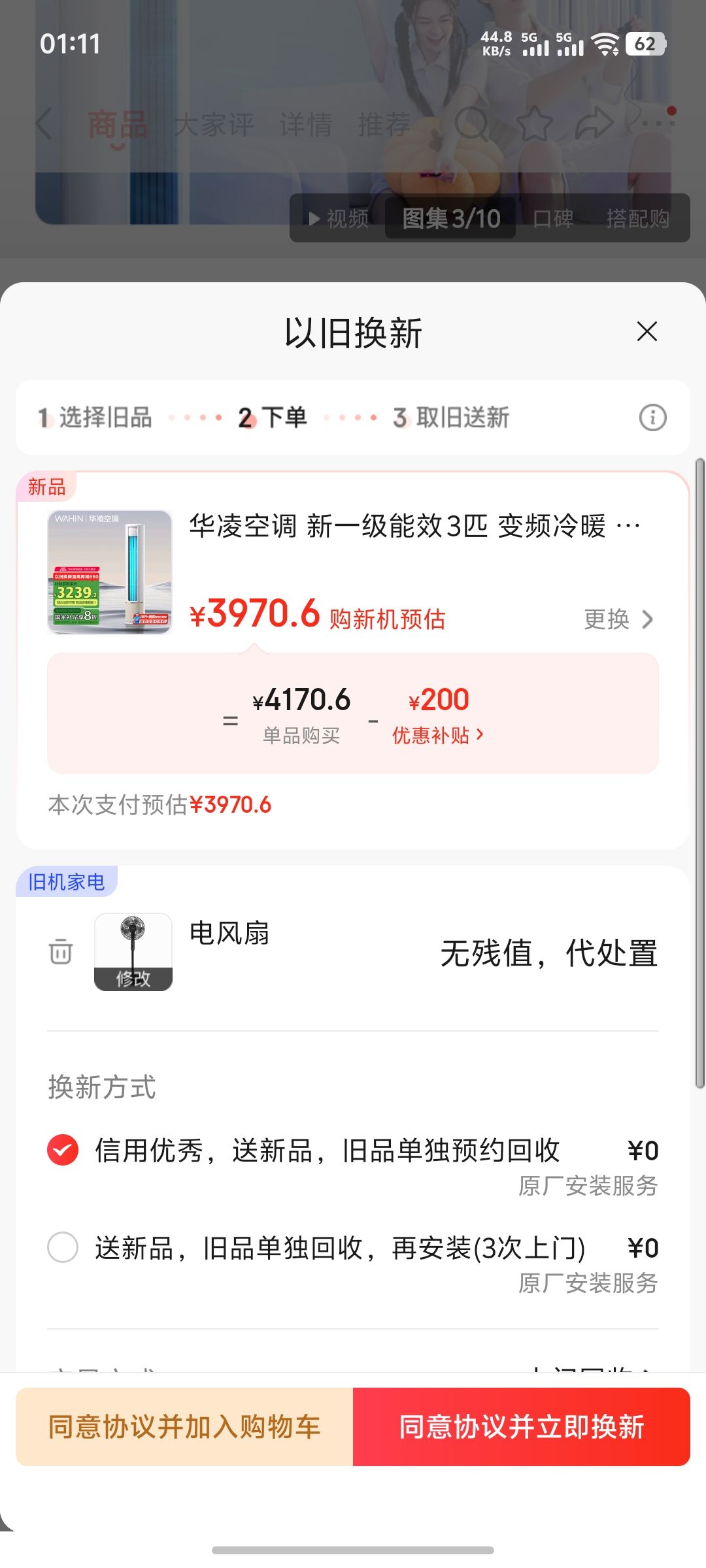Open the trade-in process info icon
This screenshot has width=706, height=1568.
click(652, 417)
